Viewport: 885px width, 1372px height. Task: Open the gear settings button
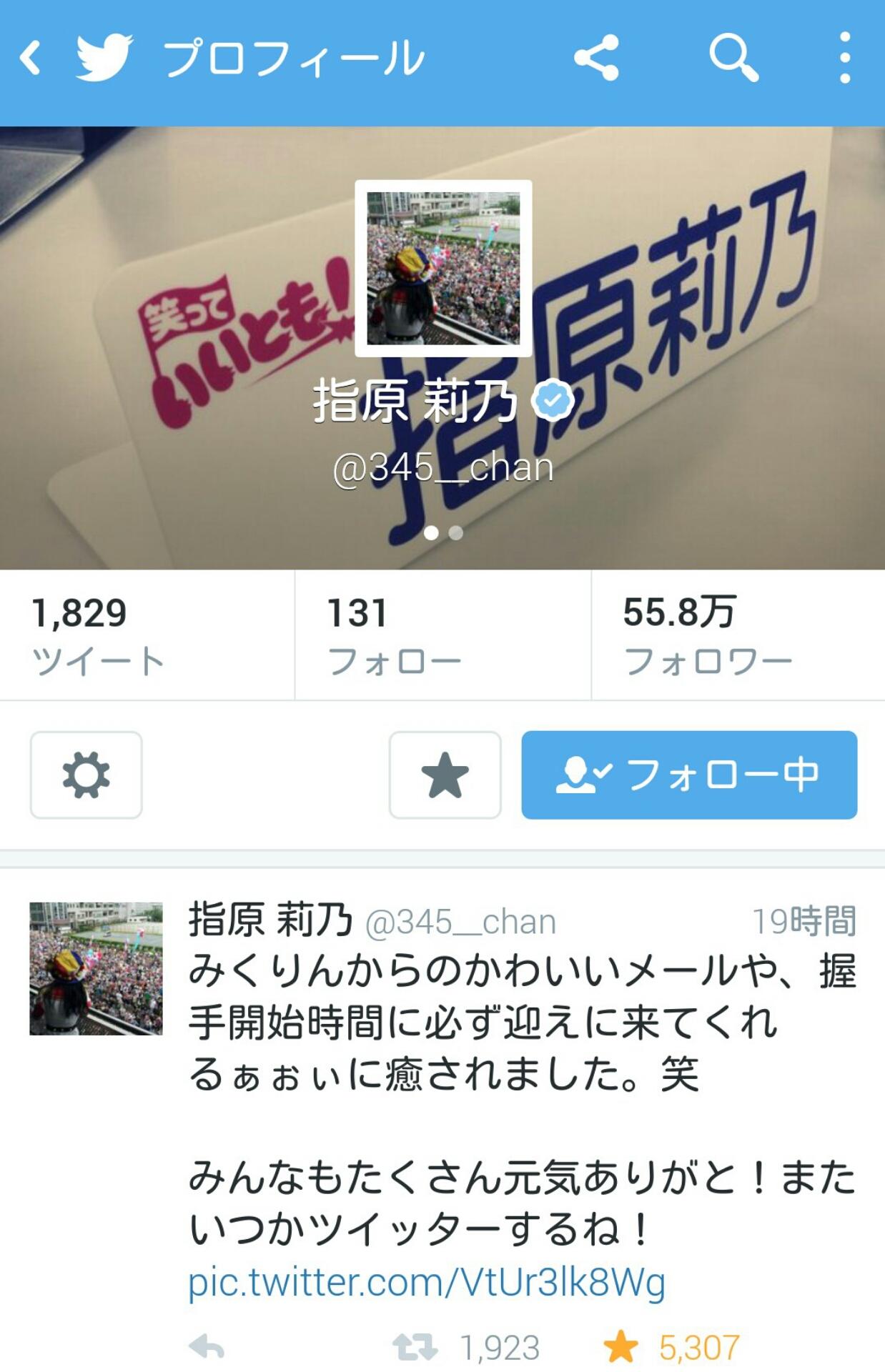pyautogui.click(x=86, y=775)
